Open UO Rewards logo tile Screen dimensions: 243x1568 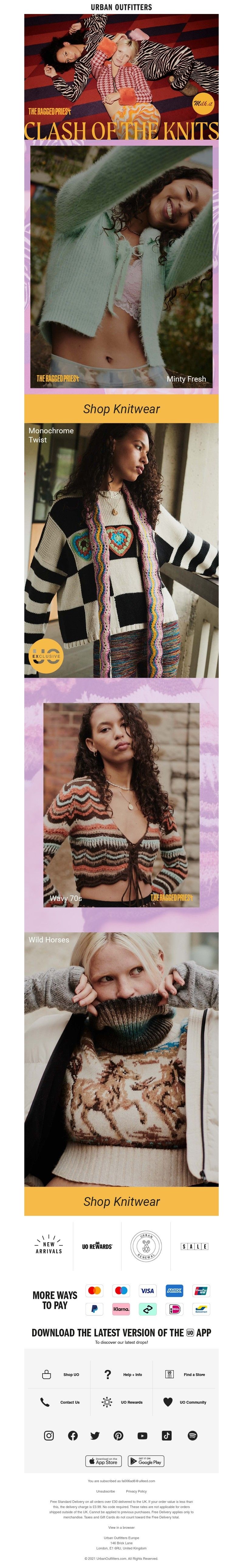pyautogui.click(x=97, y=1247)
